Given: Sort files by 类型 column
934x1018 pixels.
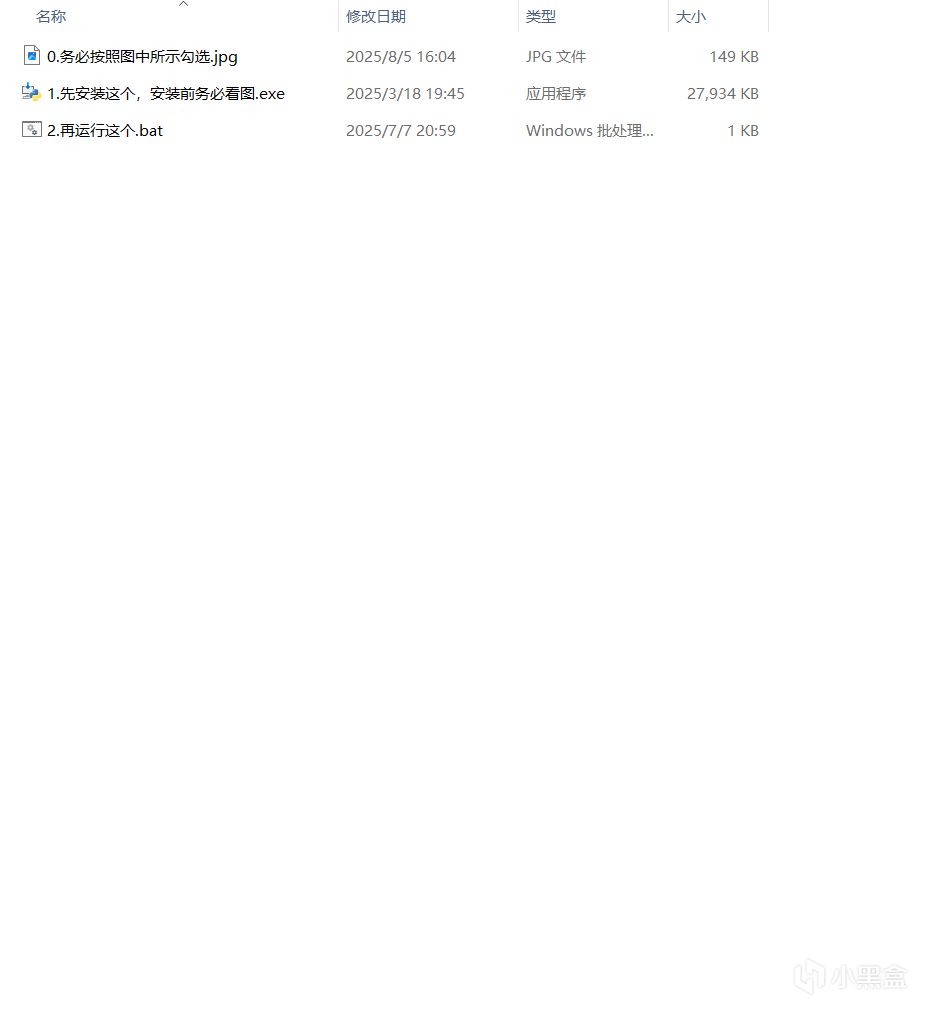Looking at the screenshot, I should click(541, 17).
